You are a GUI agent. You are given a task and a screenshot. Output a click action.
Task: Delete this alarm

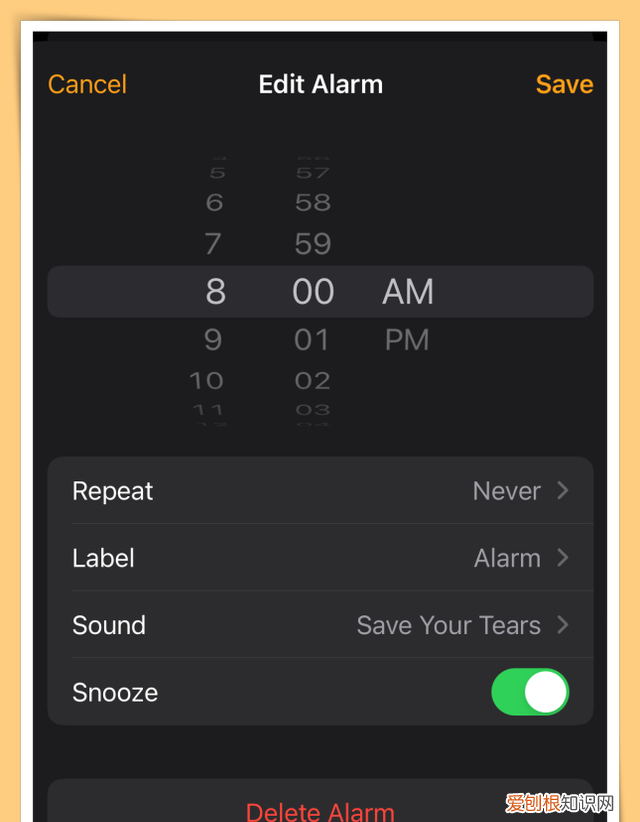(x=320, y=808)
